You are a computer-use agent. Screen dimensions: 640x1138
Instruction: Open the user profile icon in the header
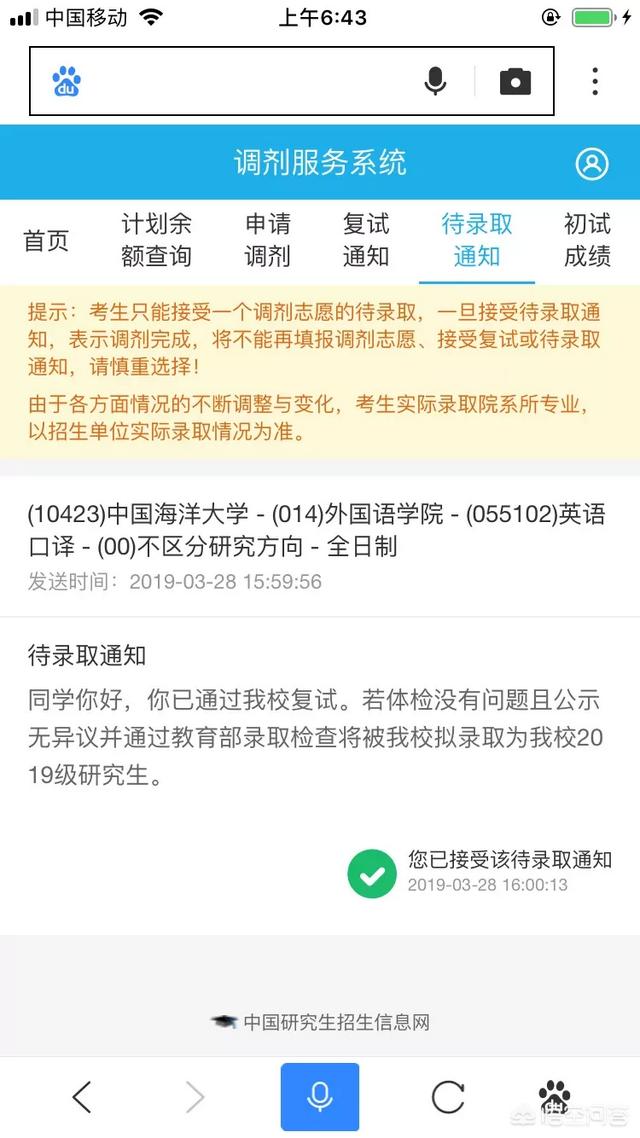(592, 163)
